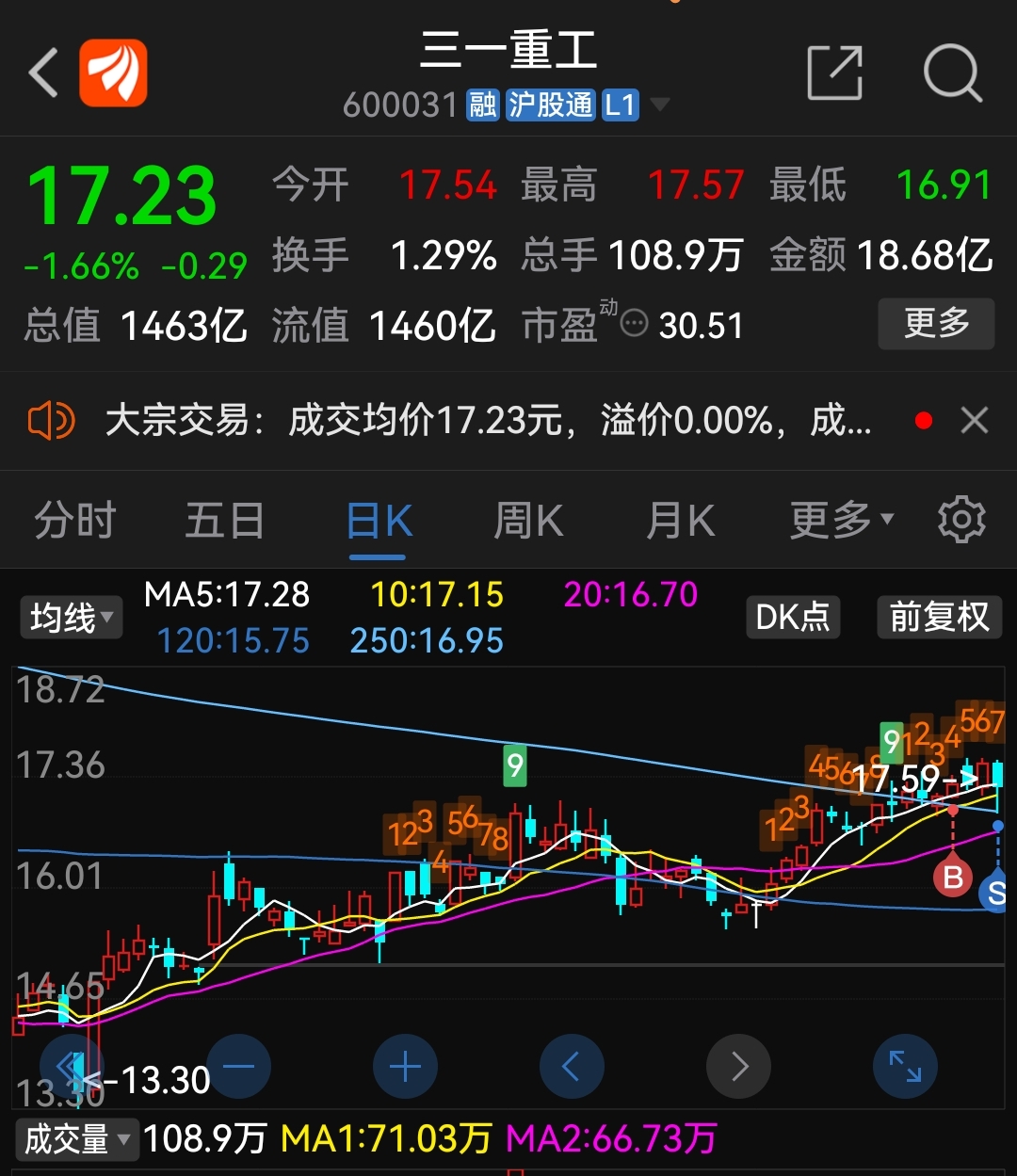Toggle the dynamic 市盈 PE indicator
The width and height of the screenshot is (1017, 1176).
click(x=634, y=323)
